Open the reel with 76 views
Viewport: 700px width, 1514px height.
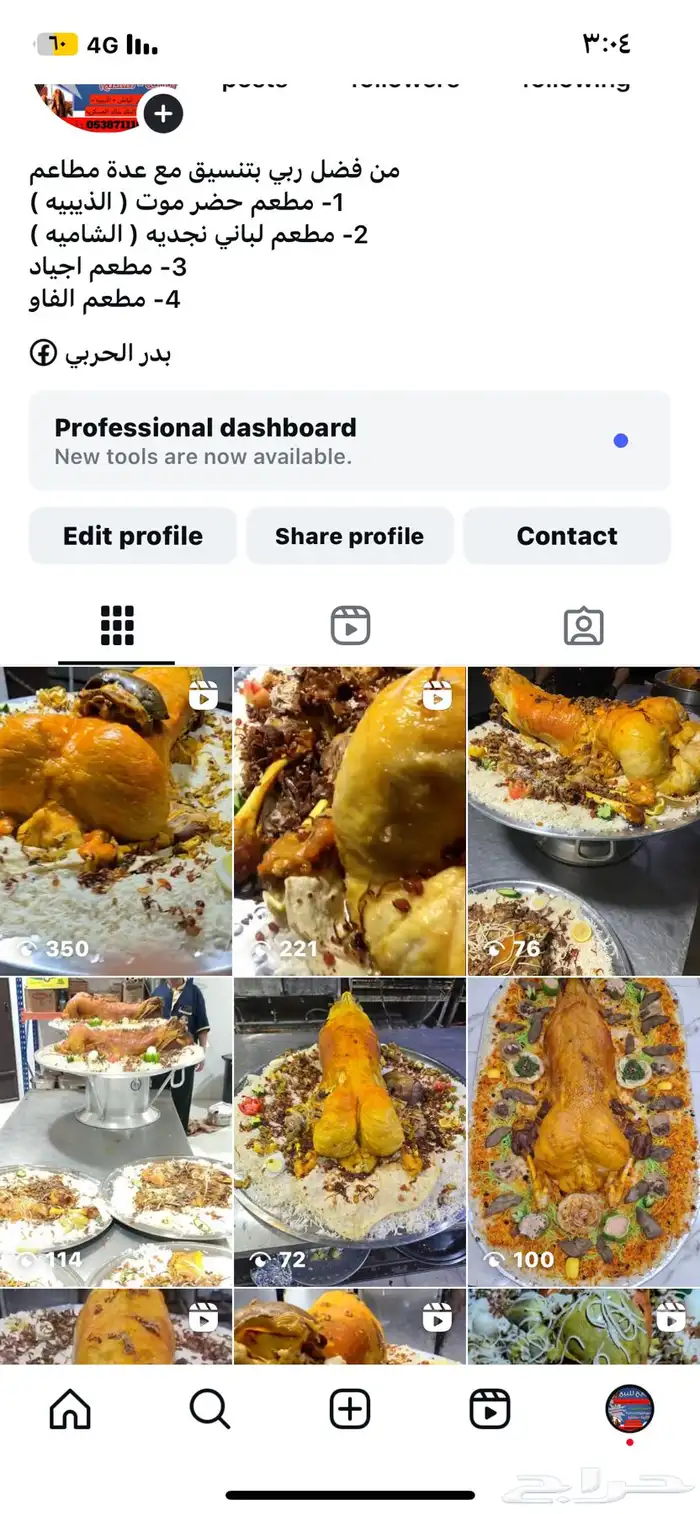point(584,821)
